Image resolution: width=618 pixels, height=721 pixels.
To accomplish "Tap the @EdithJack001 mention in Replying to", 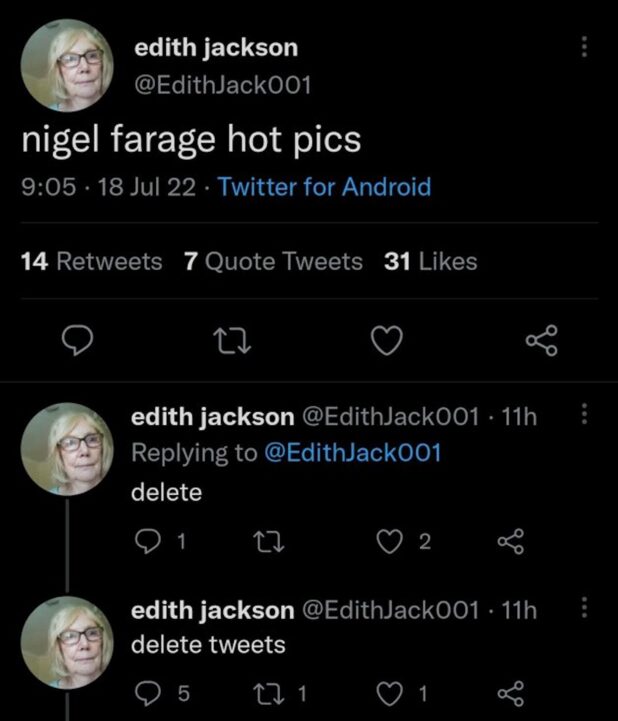I will click(351, 453).
